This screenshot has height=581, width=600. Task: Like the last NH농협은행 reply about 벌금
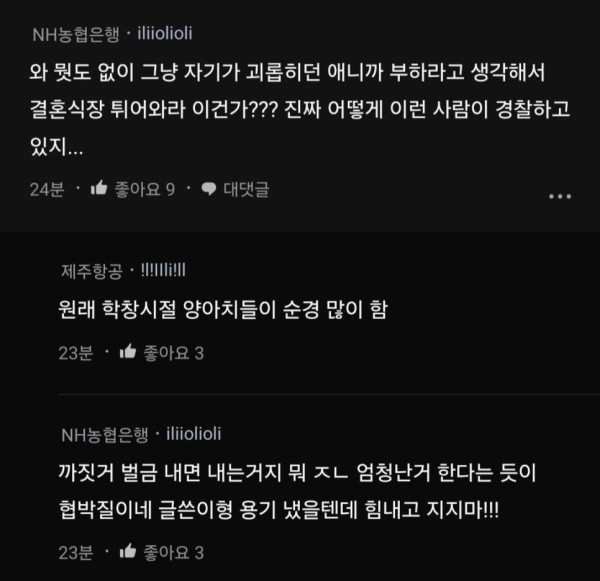[x=160, y=552]
